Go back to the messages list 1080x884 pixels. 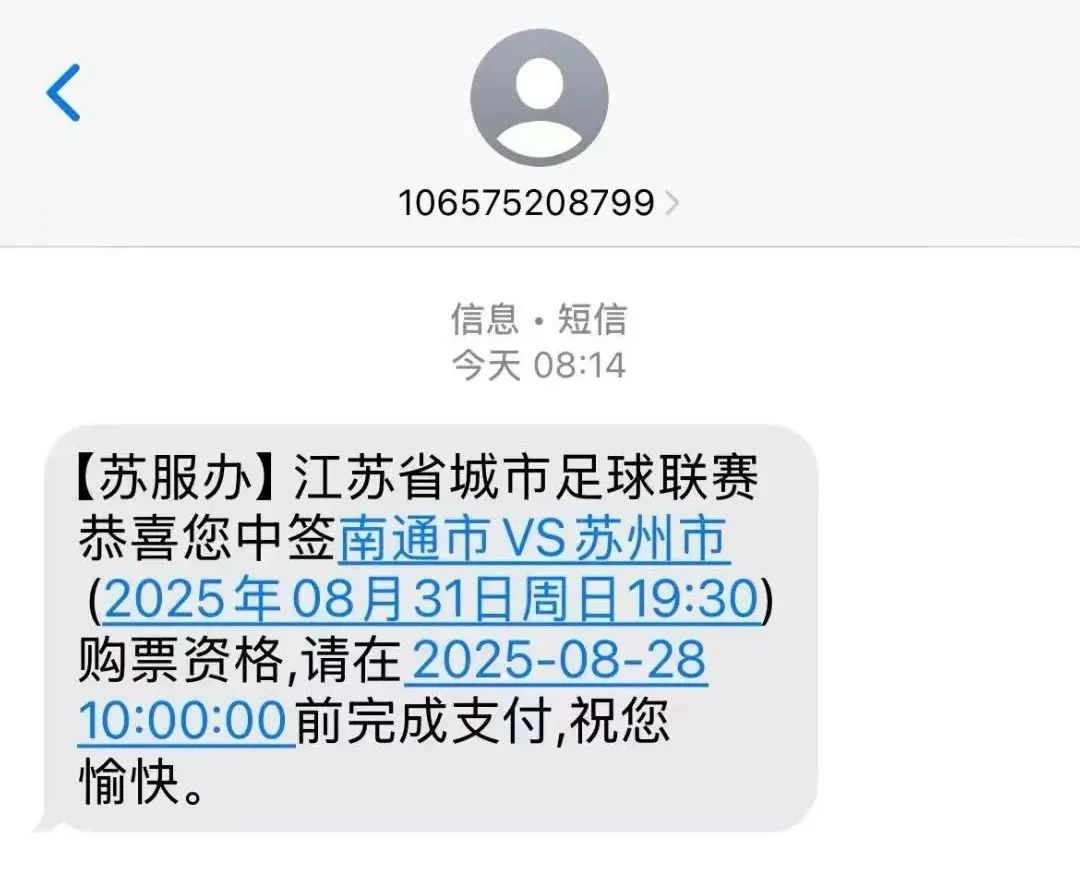[63, 93]
